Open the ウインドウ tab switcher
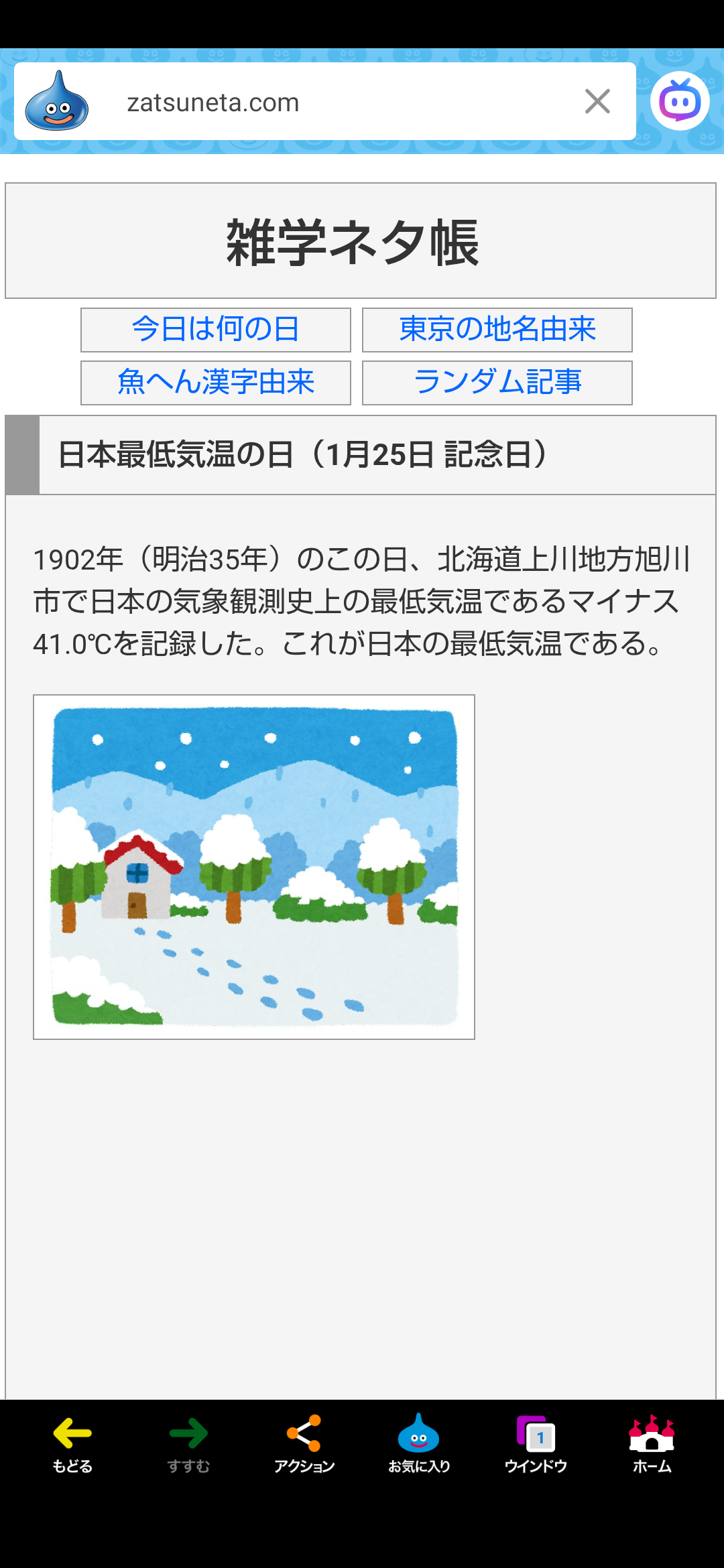The height and width of the screenshot is (1568, 724). (x=536, y=1445)
